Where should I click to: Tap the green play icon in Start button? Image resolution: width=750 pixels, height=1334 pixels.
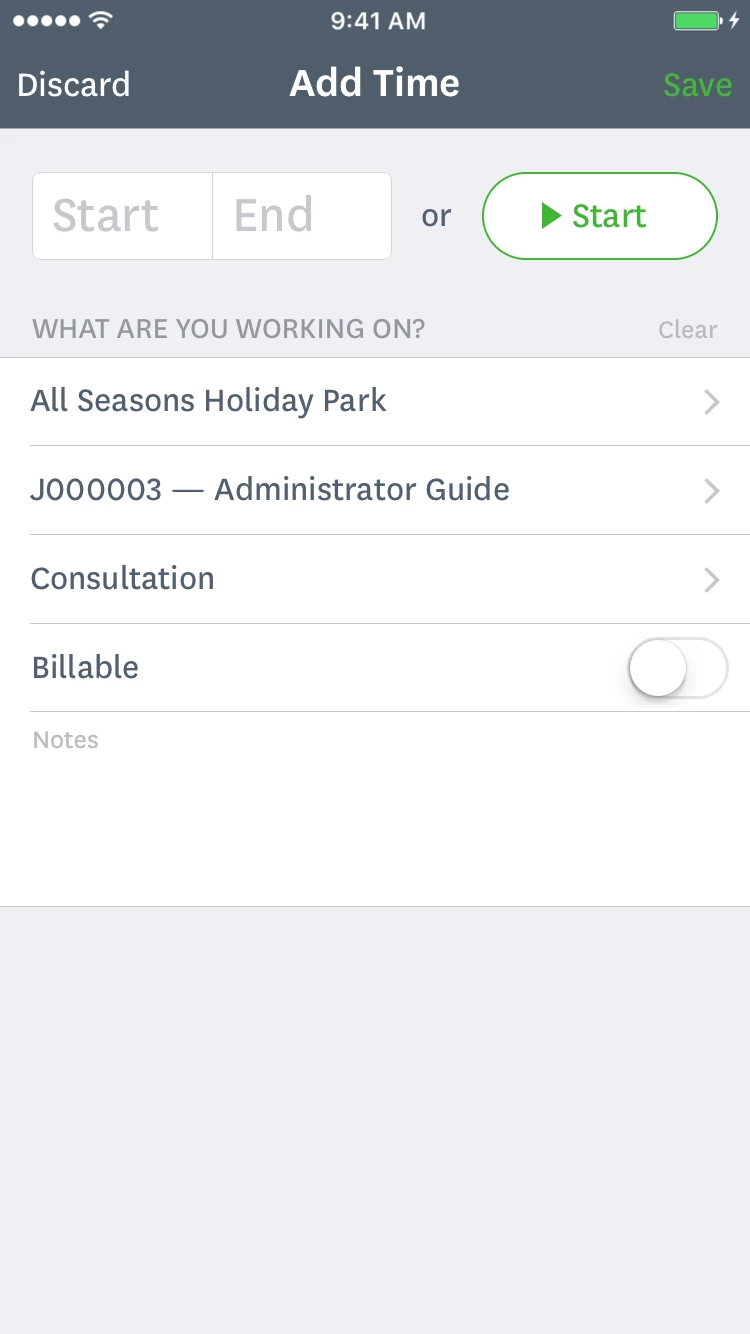548,215
